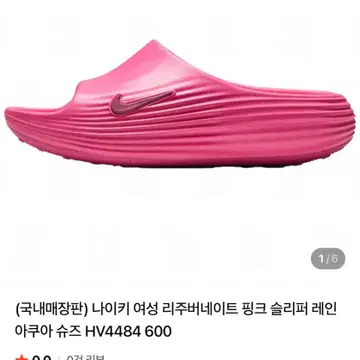
Task: Open the pink Nike slide product image
Action: point(179,104)
